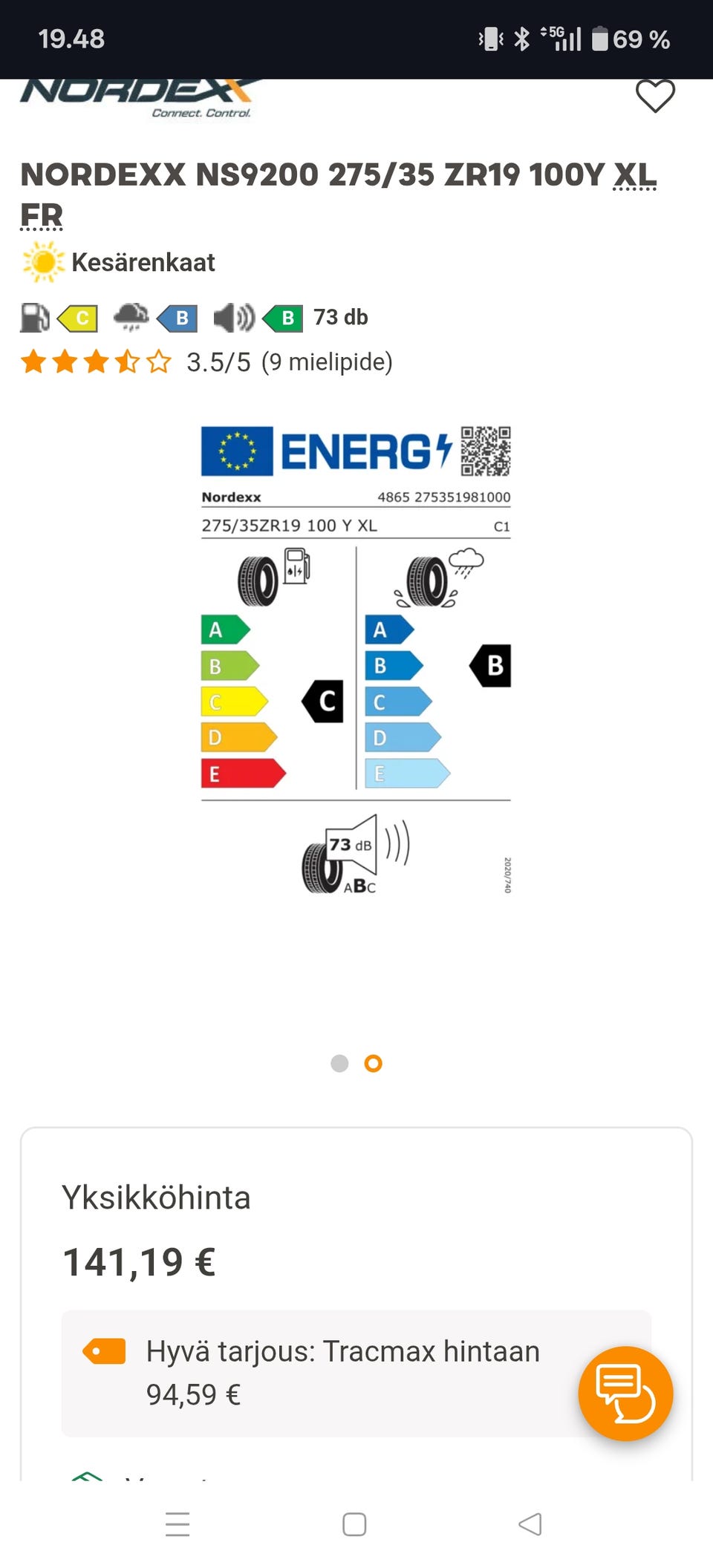713x1568 pixels.
Task: Open the live chat bubble button
Action: click(x=625, y=1393)
